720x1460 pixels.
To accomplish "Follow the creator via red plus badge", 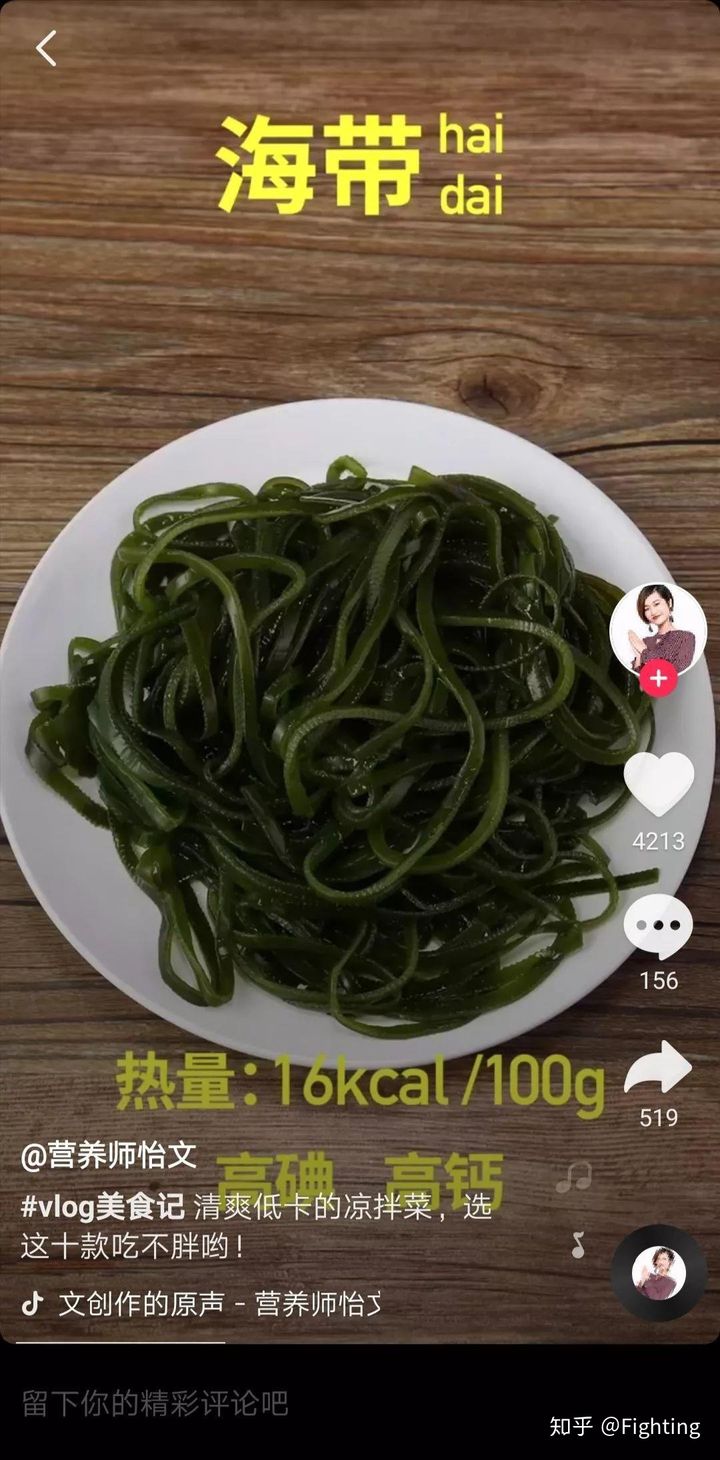I will tap(658, 680).
